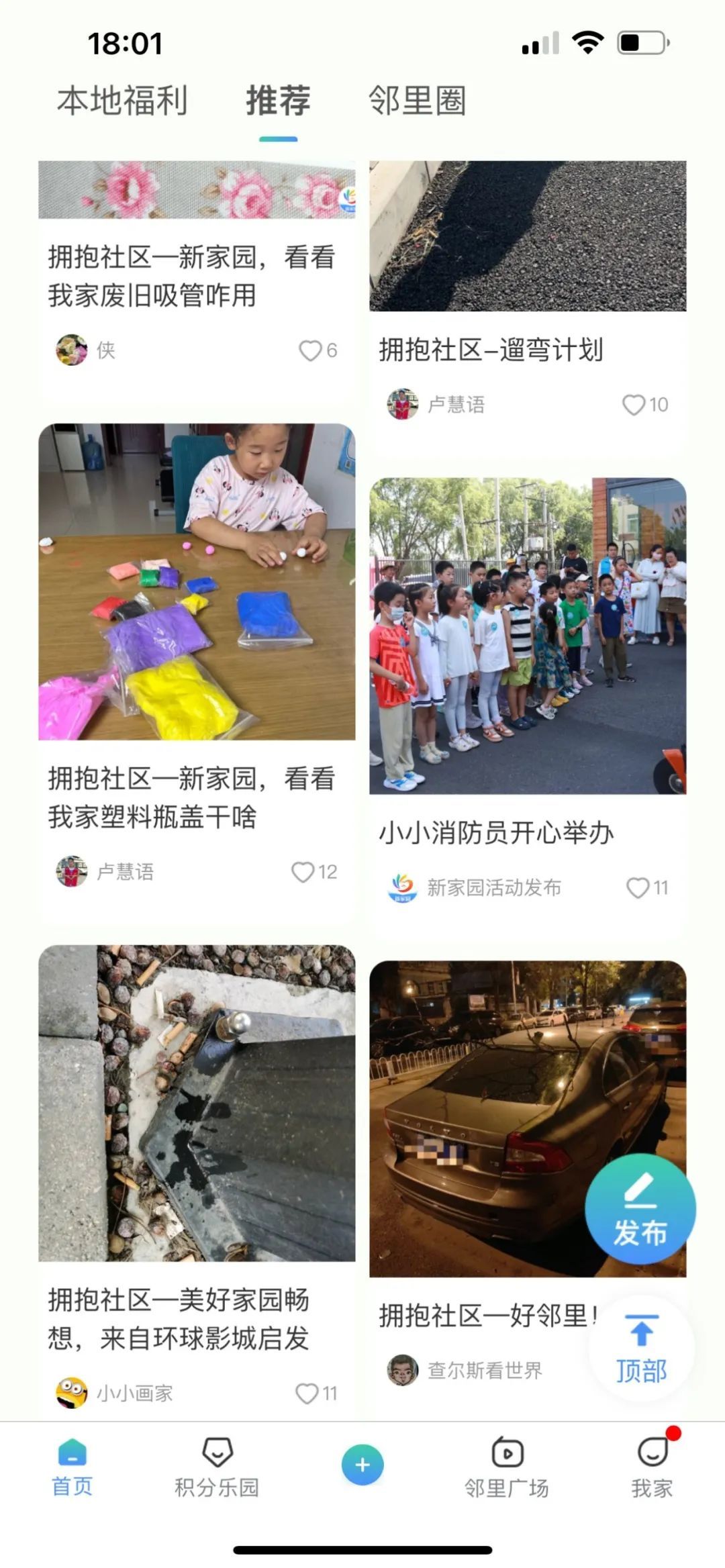Open the 塑料瓶盖 post photo
This screenshot has width=725, height=1568.
click(x=197, y=581)
